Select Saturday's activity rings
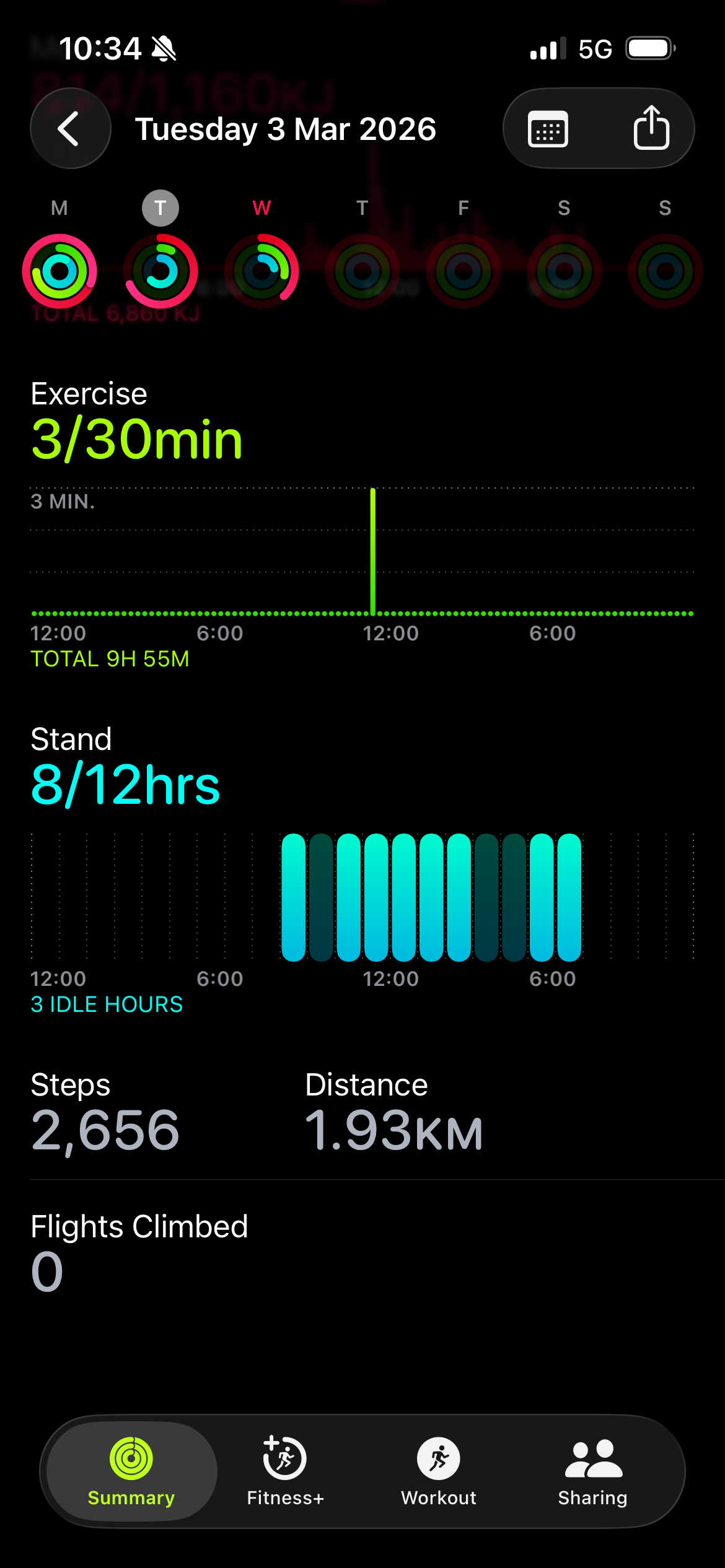The image size is (725, 1568). coord(564,271)
